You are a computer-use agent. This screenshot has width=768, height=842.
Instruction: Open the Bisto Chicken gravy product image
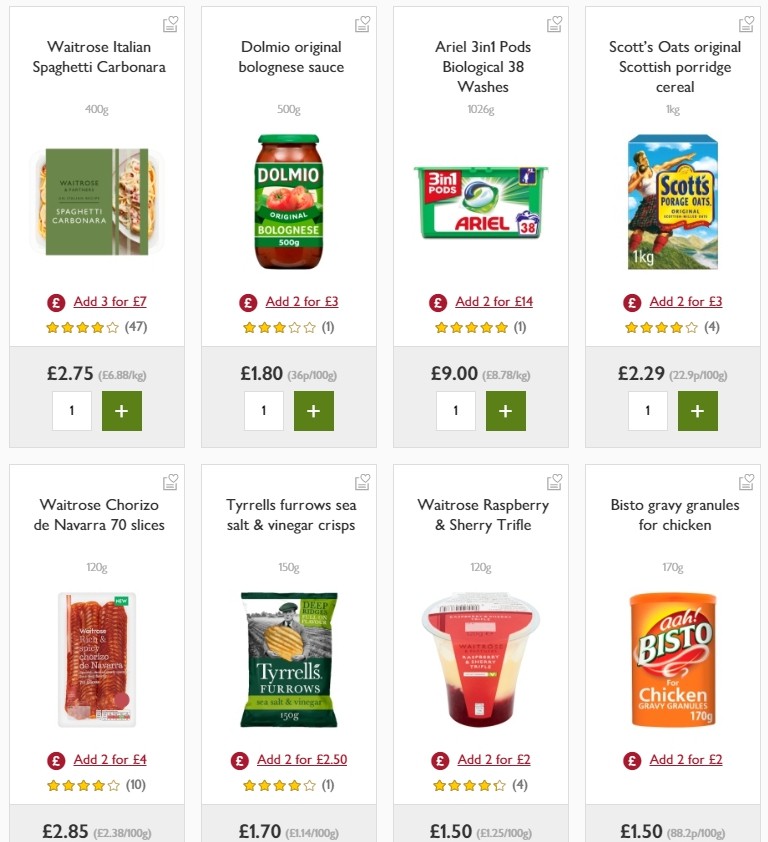[x=673, y=660]
